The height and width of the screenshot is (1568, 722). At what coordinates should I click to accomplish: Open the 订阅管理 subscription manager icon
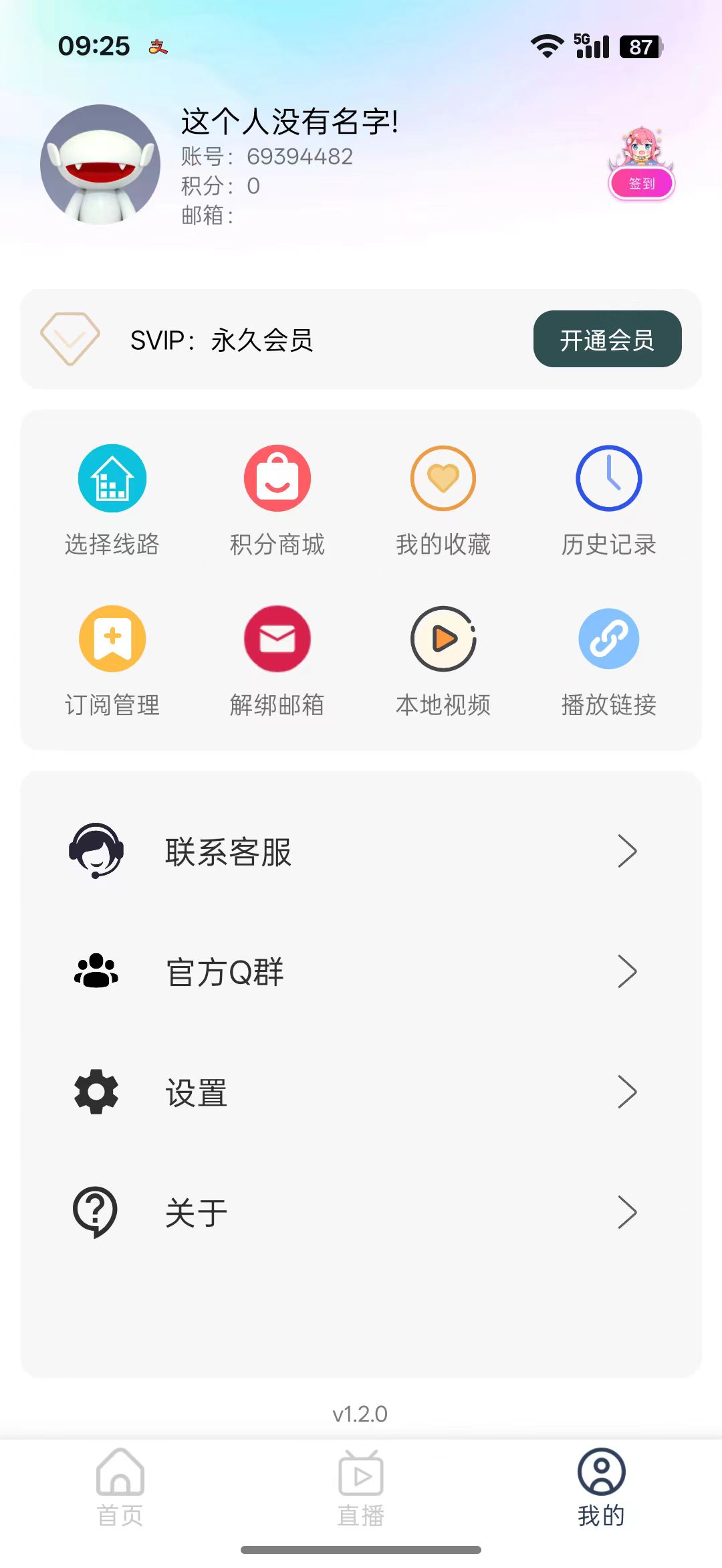point(112,638)
